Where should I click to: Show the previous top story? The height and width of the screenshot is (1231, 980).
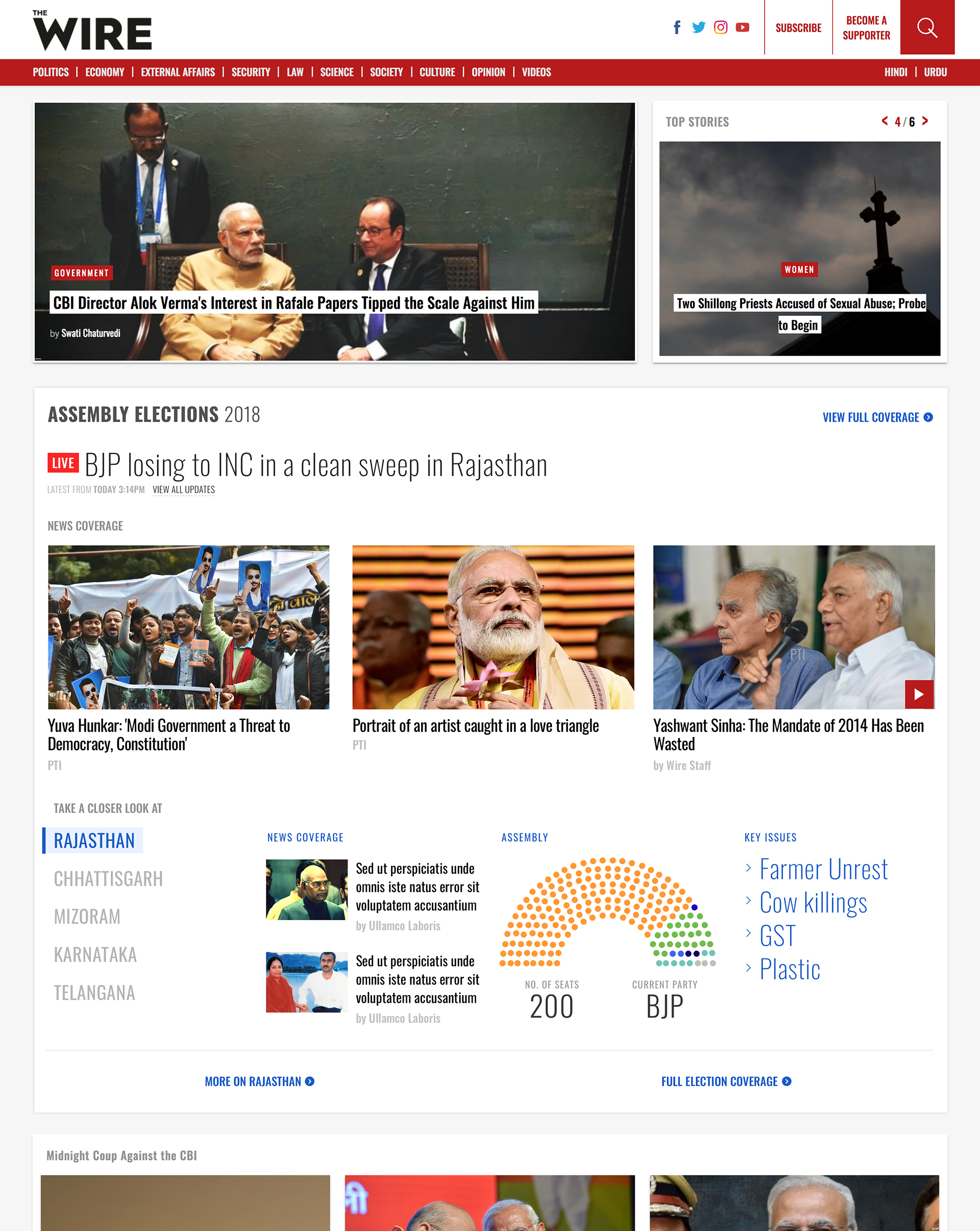click(885, 121)
